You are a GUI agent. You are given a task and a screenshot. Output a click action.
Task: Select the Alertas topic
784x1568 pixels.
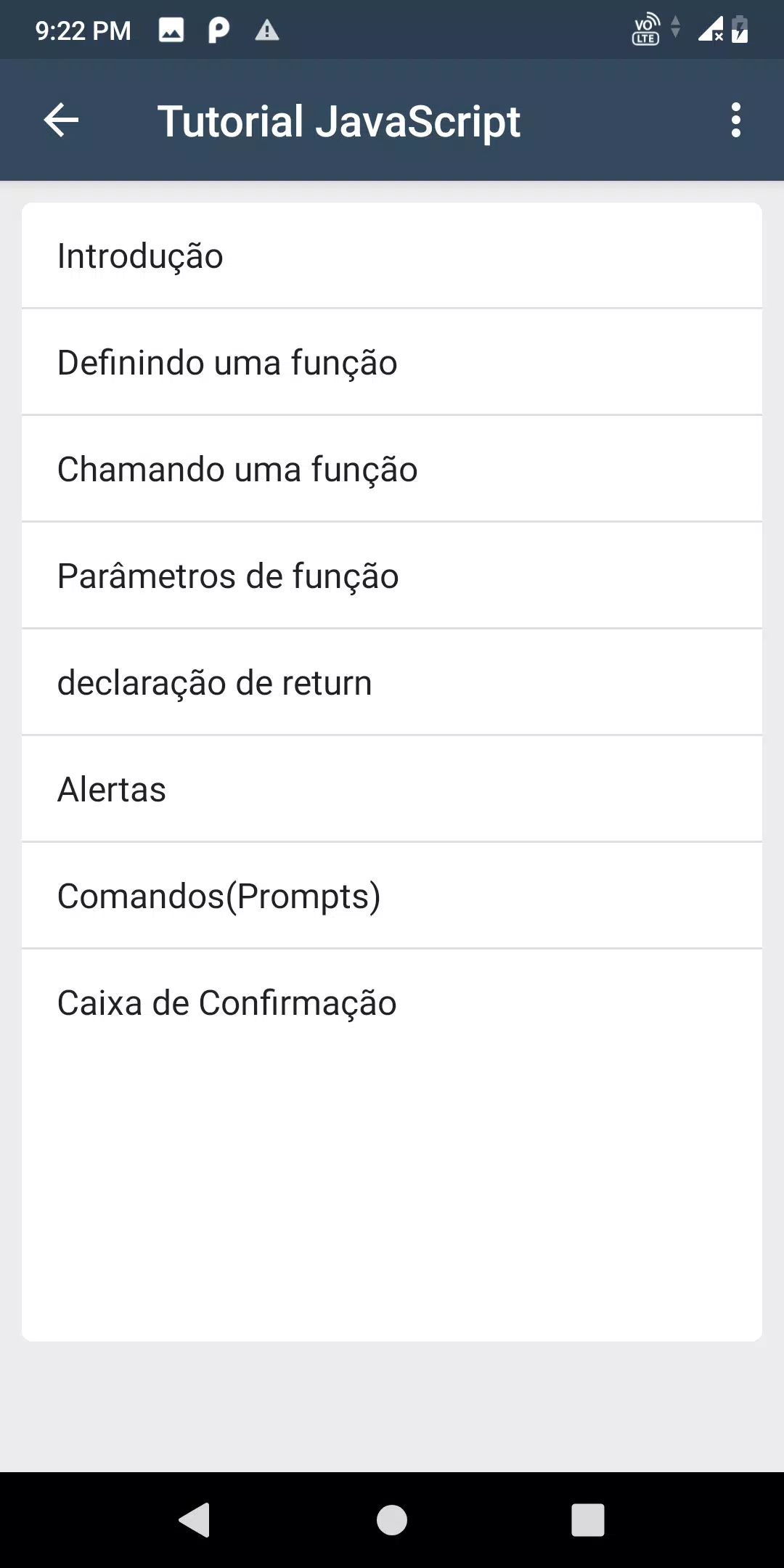392,789
